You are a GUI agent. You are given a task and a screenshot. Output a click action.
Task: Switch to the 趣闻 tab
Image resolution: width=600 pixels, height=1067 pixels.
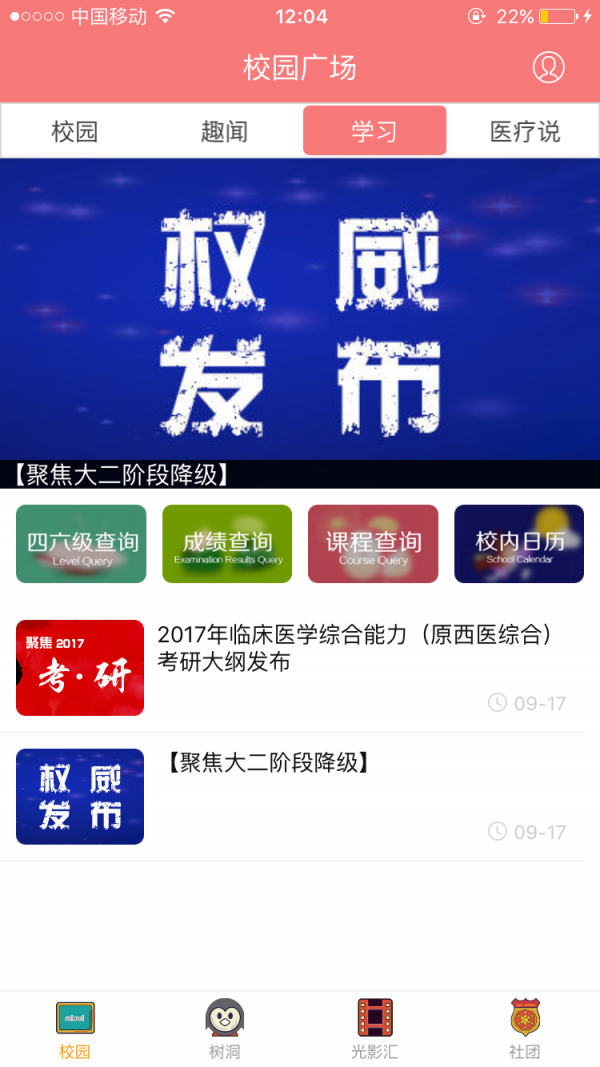click(x=224, y=131)
